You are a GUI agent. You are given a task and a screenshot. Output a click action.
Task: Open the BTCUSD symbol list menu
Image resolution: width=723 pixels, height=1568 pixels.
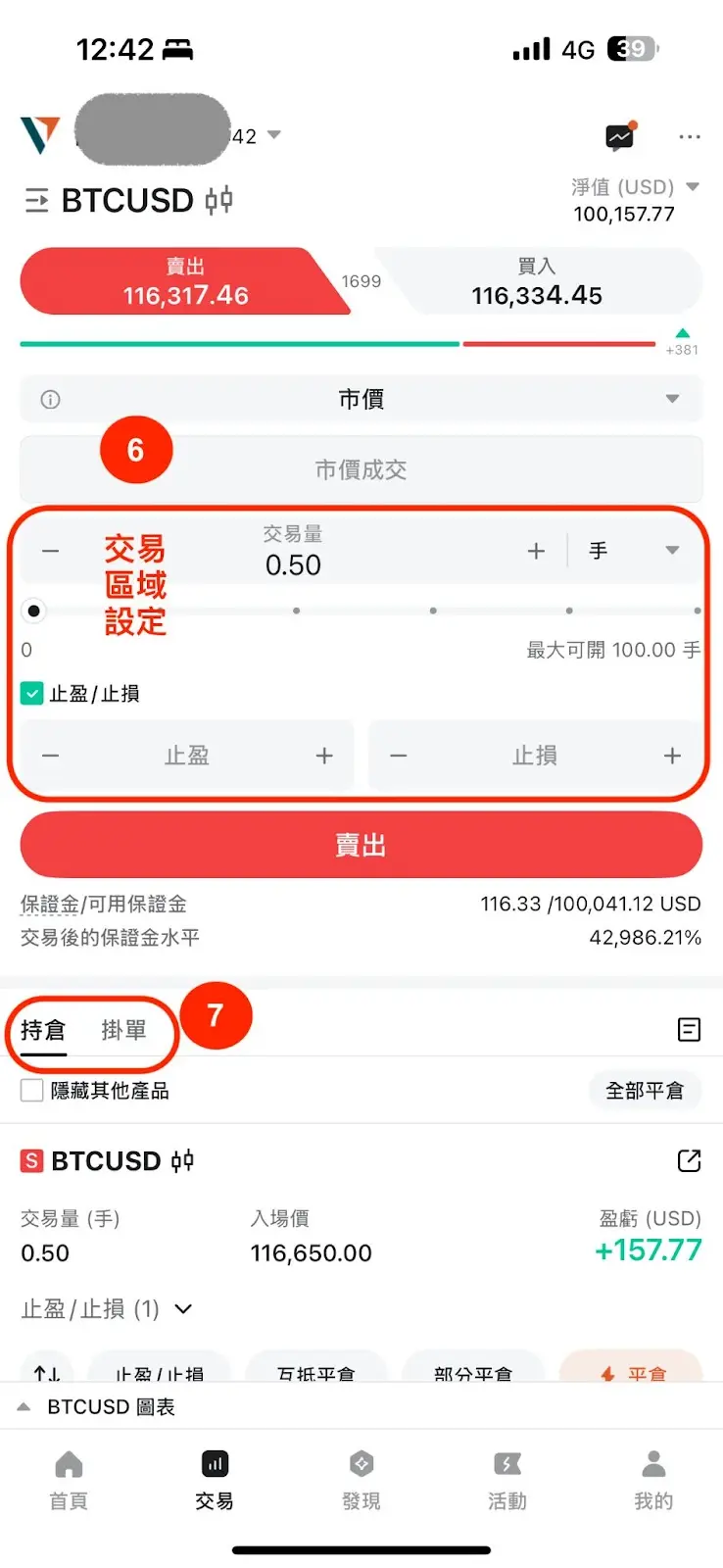tap(36, 201)
